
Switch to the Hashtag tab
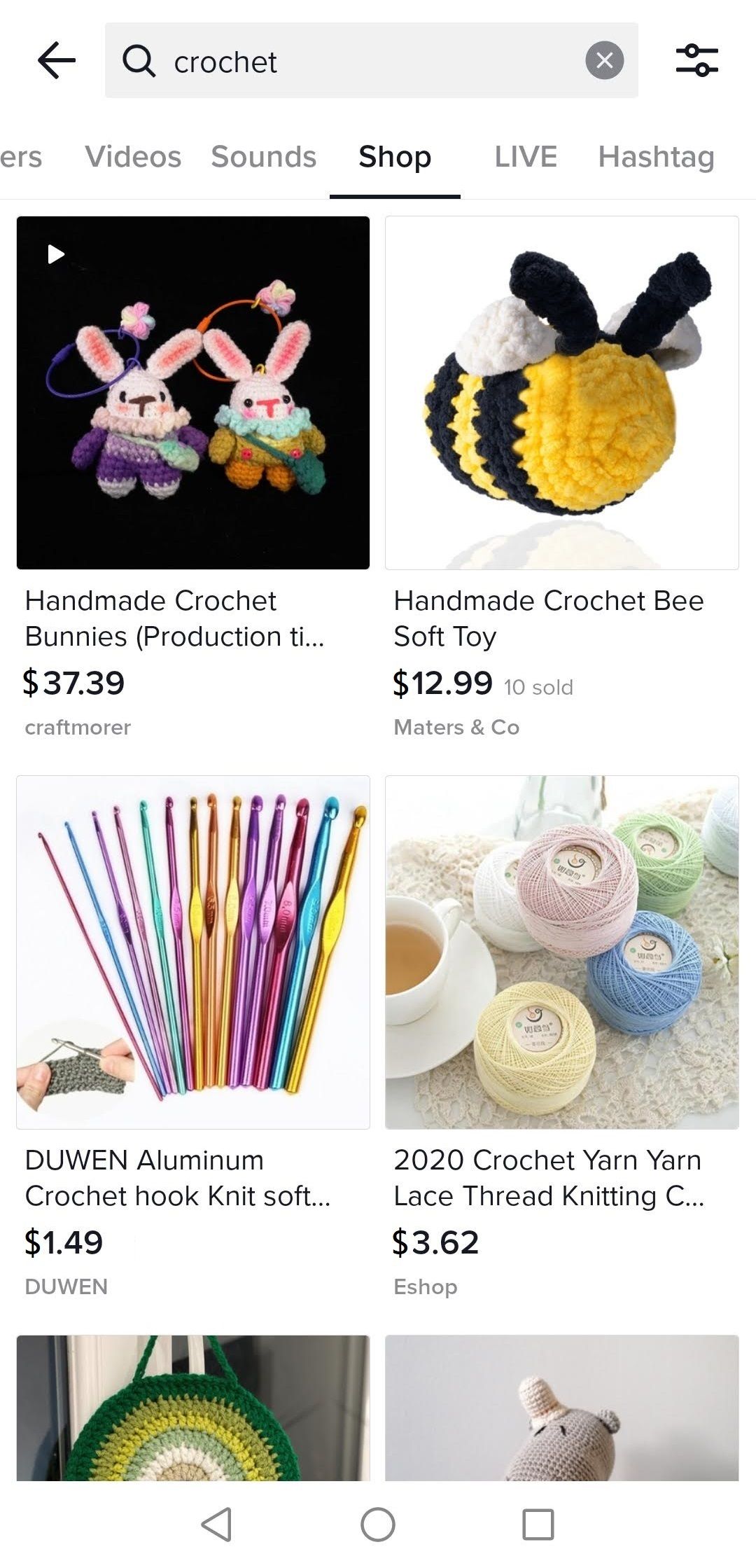(656, 156)
